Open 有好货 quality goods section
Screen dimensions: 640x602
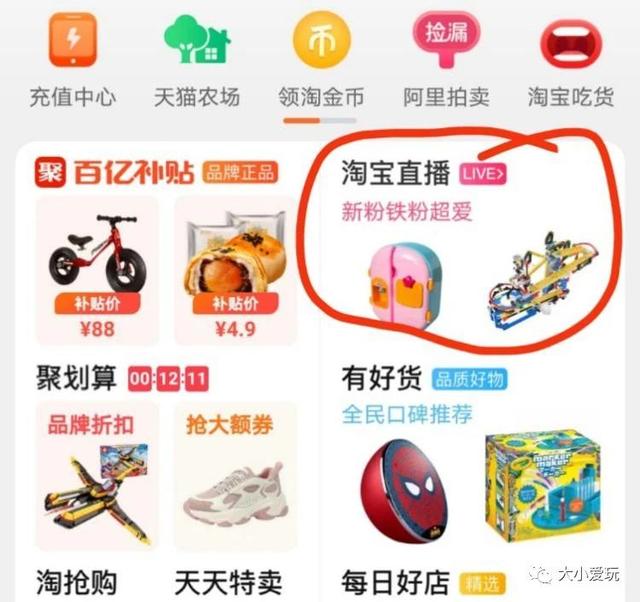coord(383,378)
